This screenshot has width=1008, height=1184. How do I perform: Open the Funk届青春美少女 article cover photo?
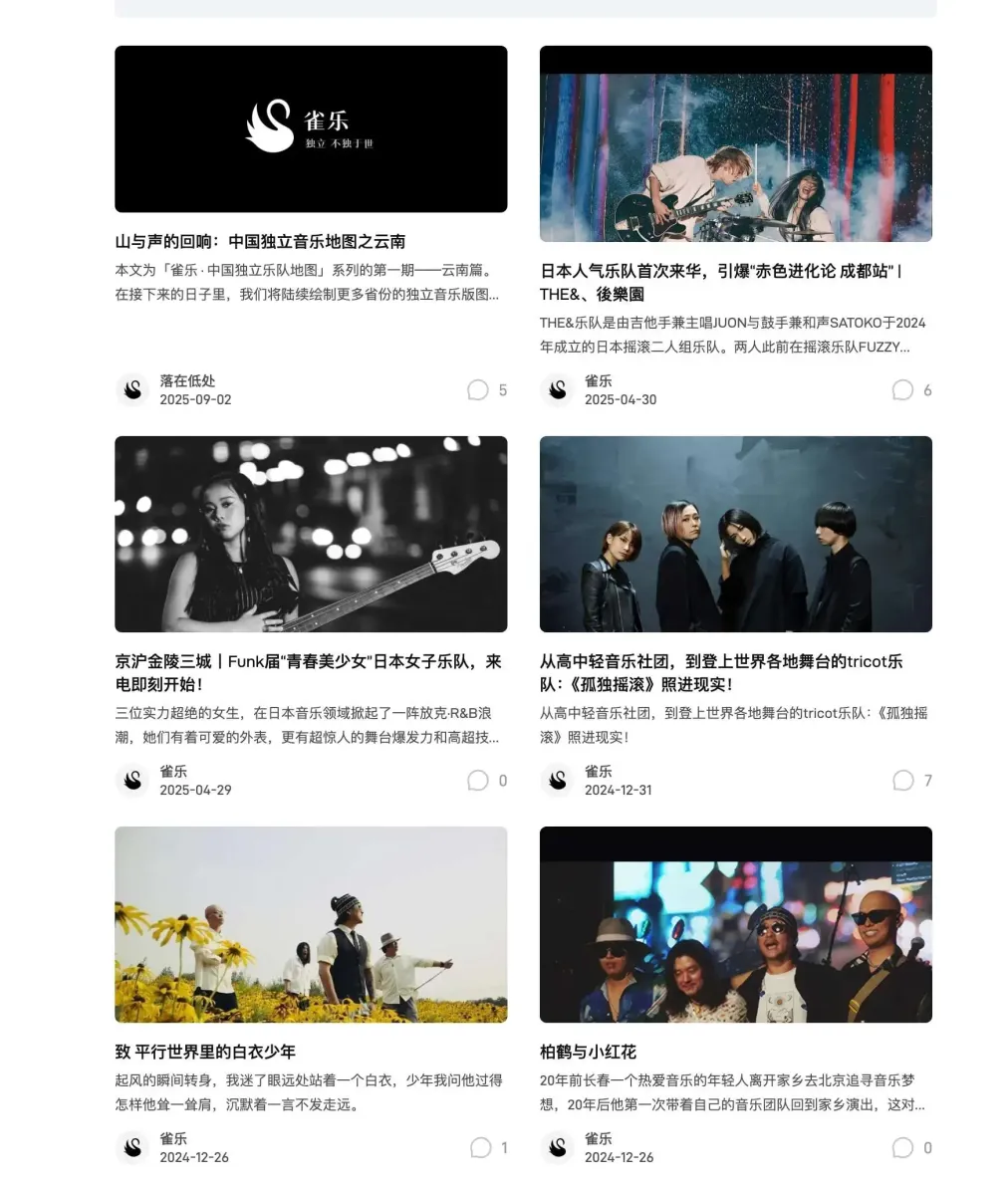click(311, 534)
